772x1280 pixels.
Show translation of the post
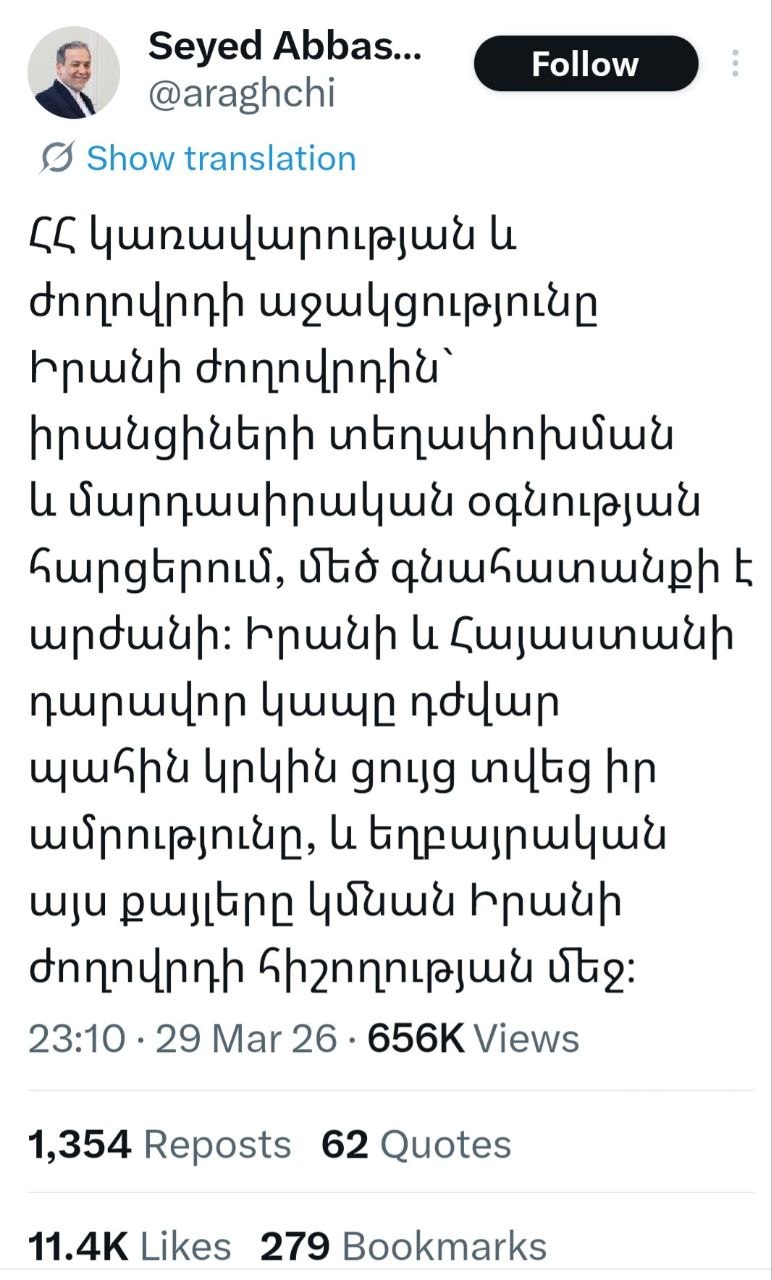(220, 159)
